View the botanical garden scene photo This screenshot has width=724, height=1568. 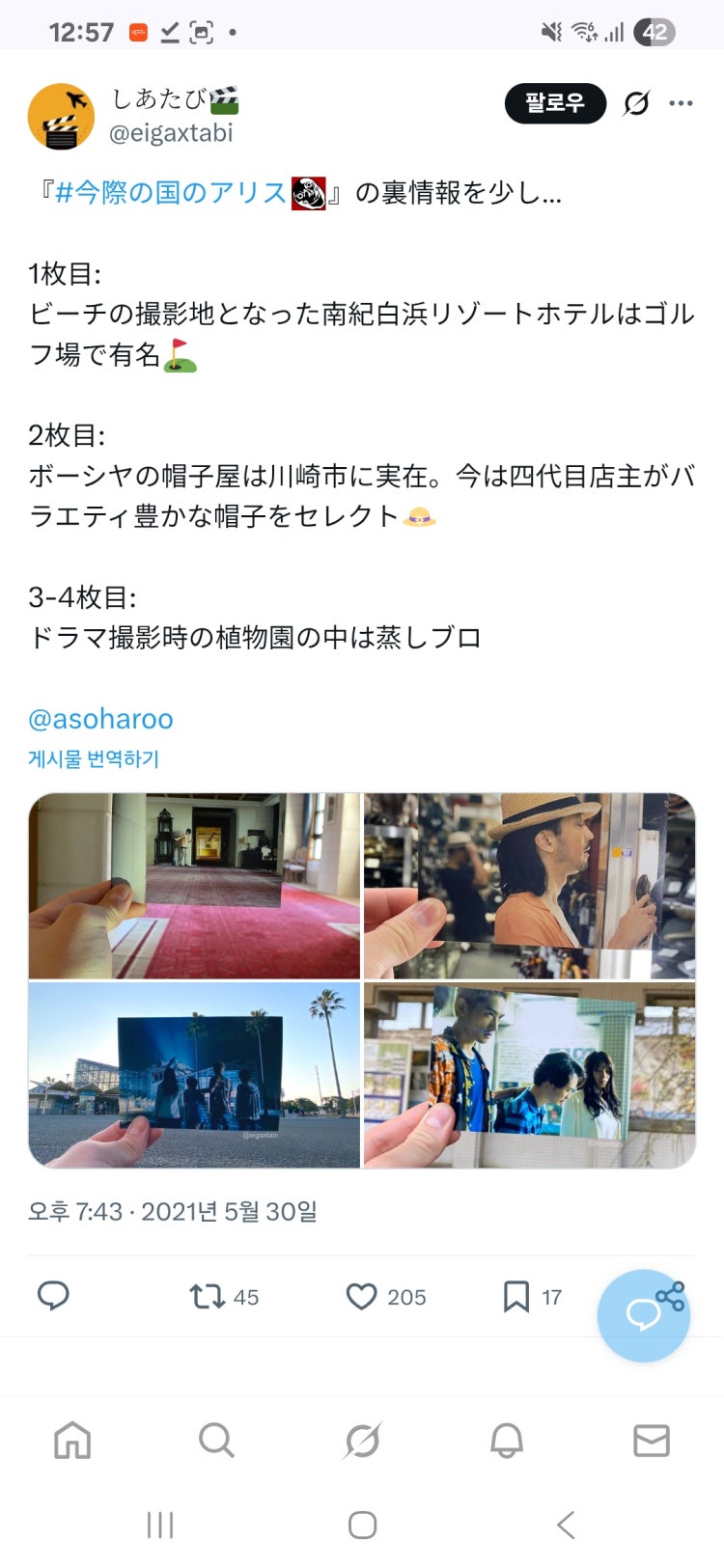point(529,1075)
